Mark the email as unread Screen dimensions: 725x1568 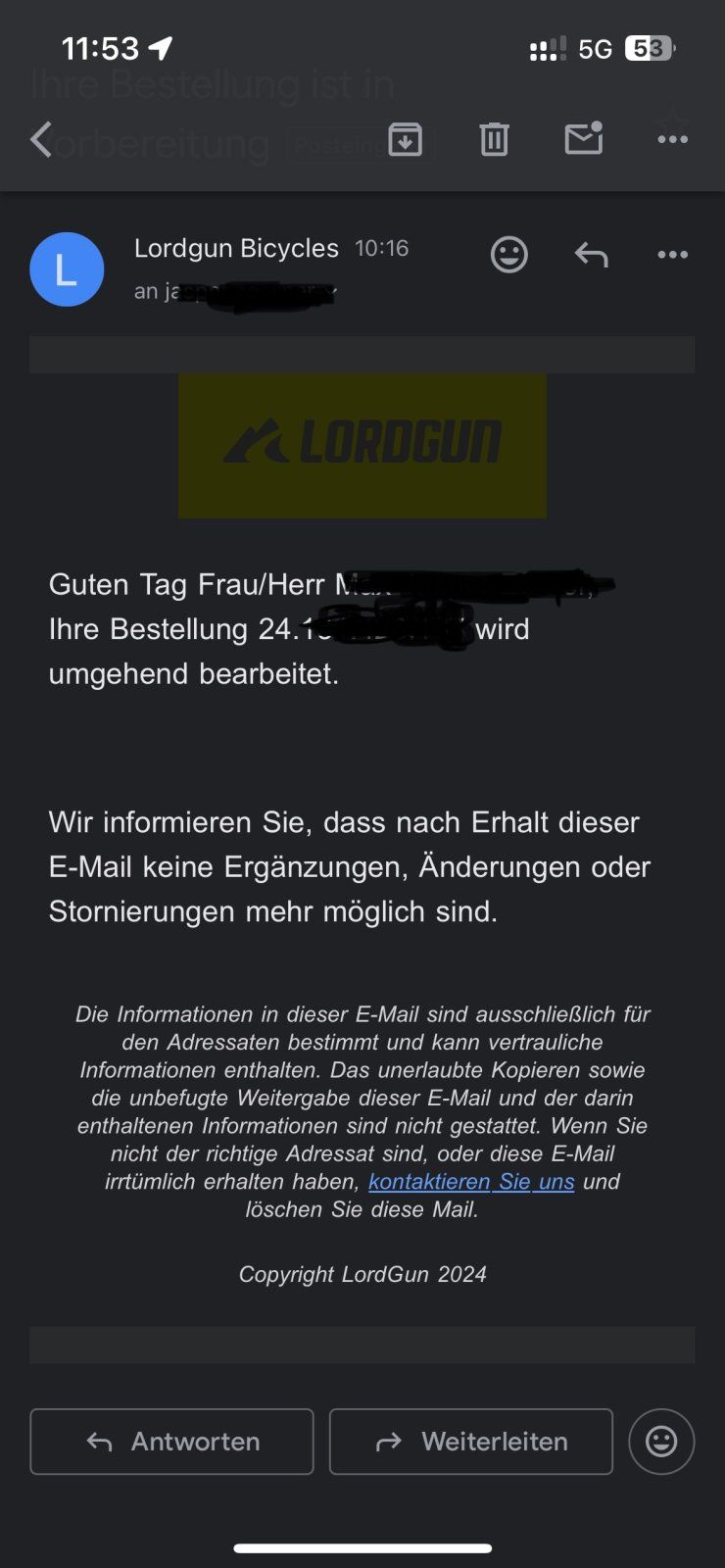(x=584, y=139)
